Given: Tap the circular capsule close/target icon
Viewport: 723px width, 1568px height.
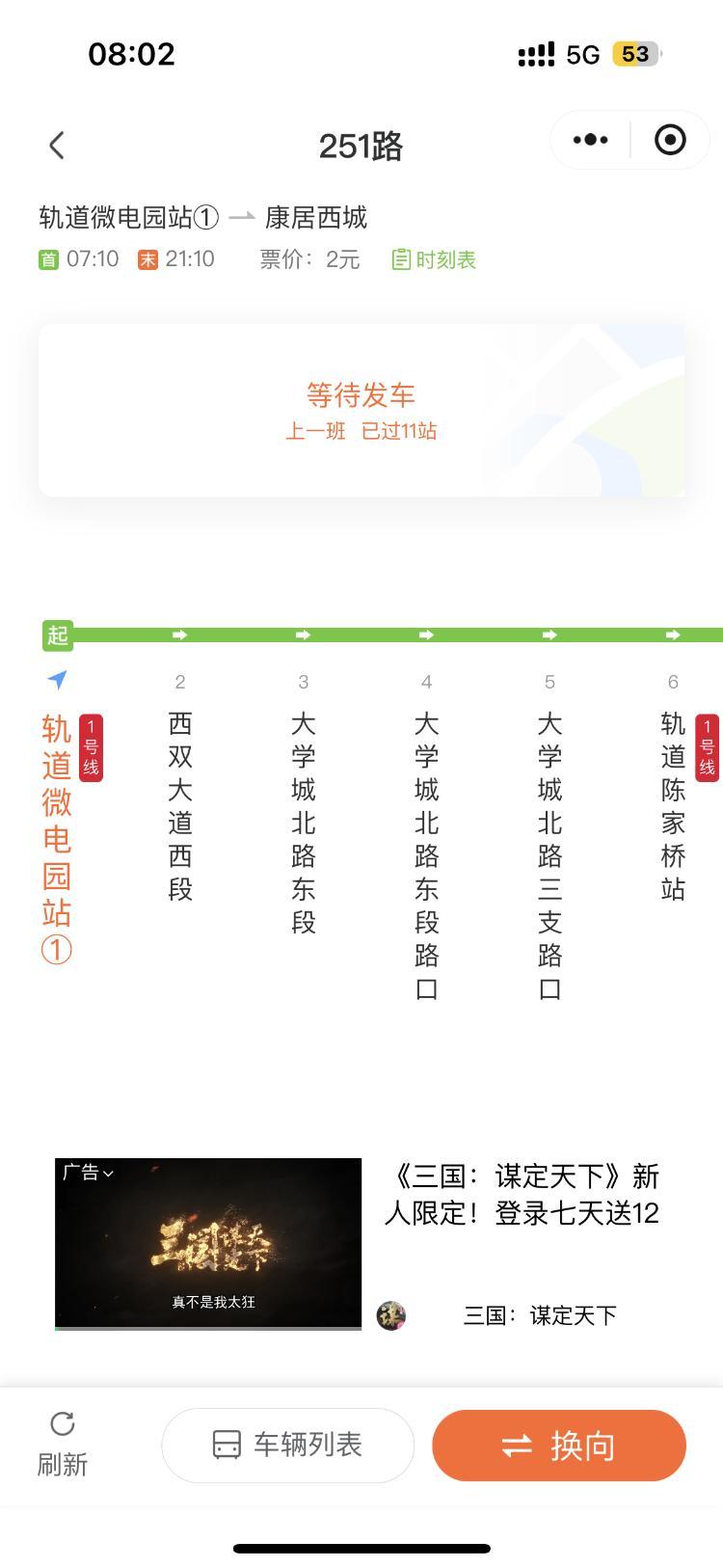Looking at the screenshot, I should coord(668,139).
